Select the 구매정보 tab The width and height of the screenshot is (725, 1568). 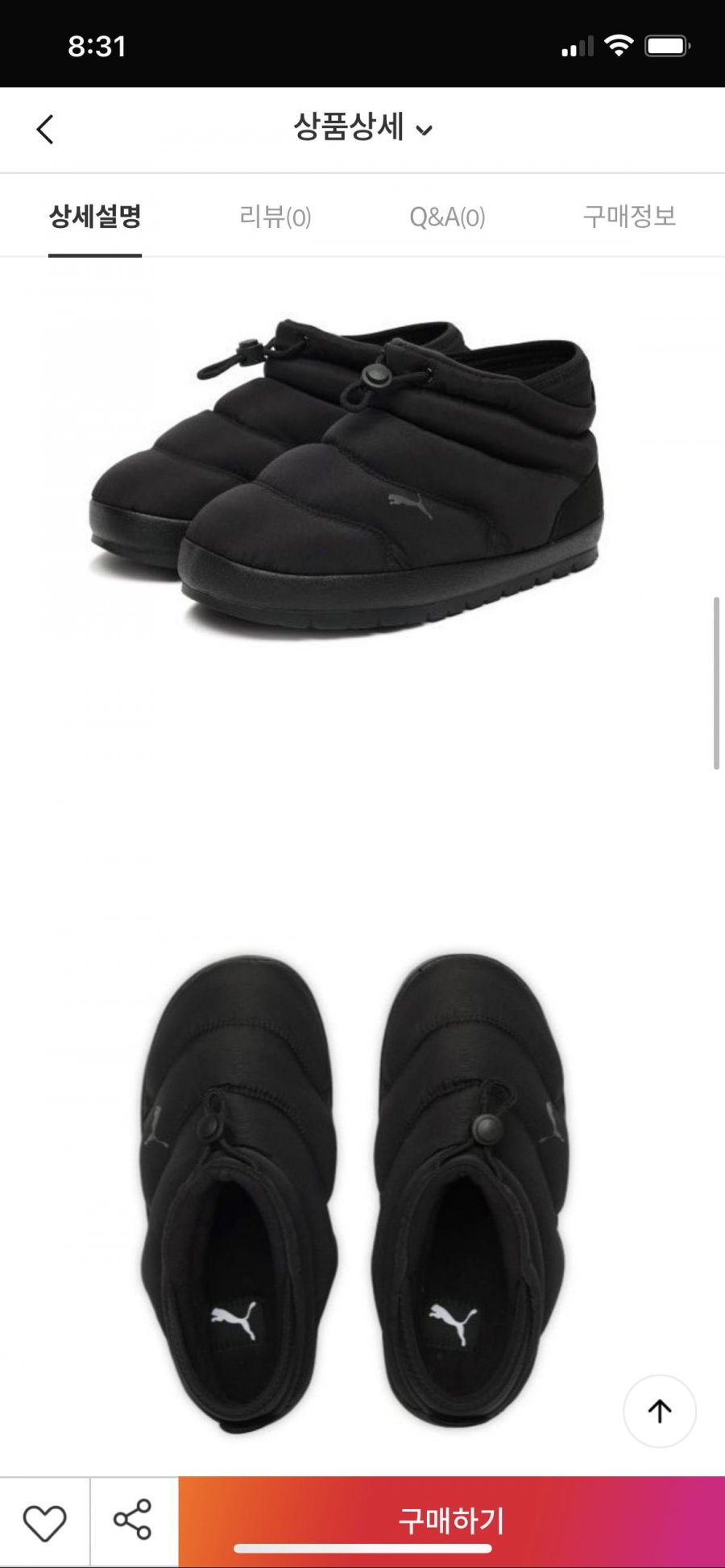629,217
